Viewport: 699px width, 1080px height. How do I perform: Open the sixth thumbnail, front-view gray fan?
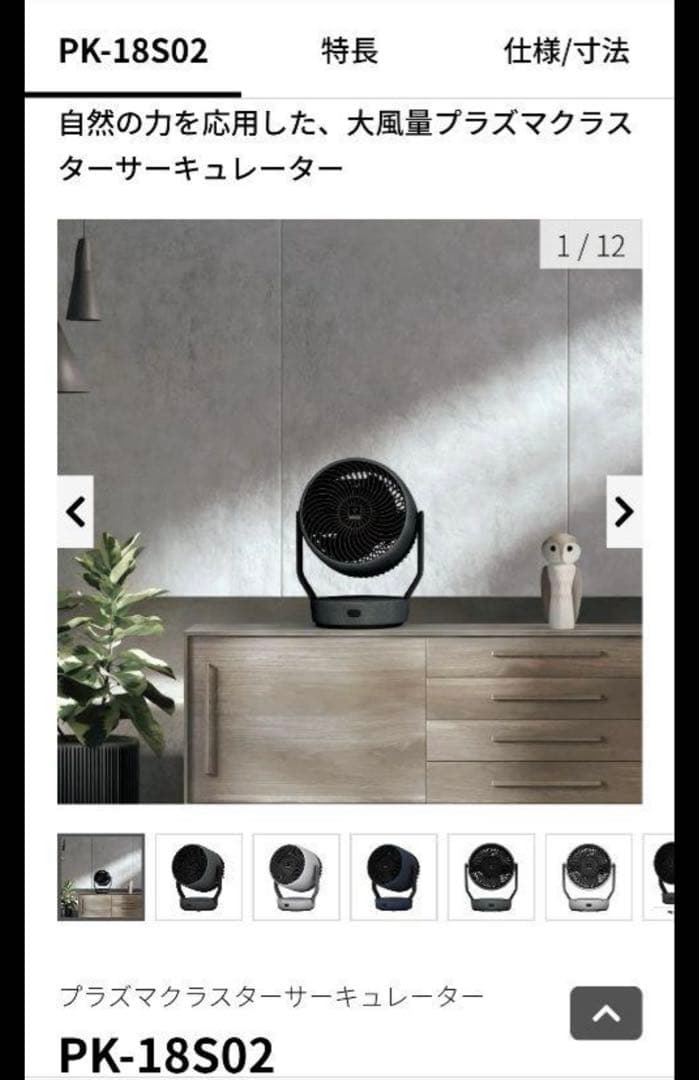point(588,877)
